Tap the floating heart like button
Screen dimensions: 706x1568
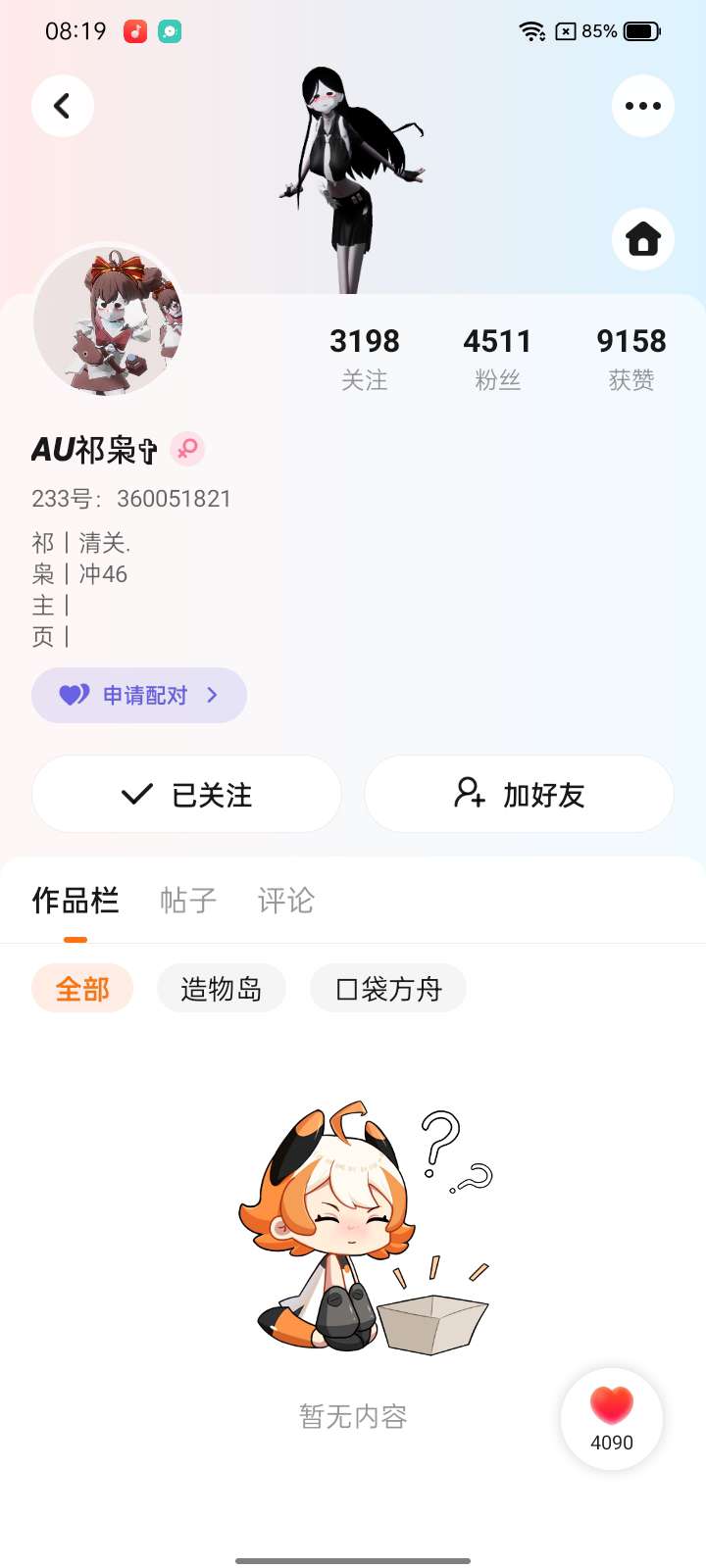[612, 1418]
